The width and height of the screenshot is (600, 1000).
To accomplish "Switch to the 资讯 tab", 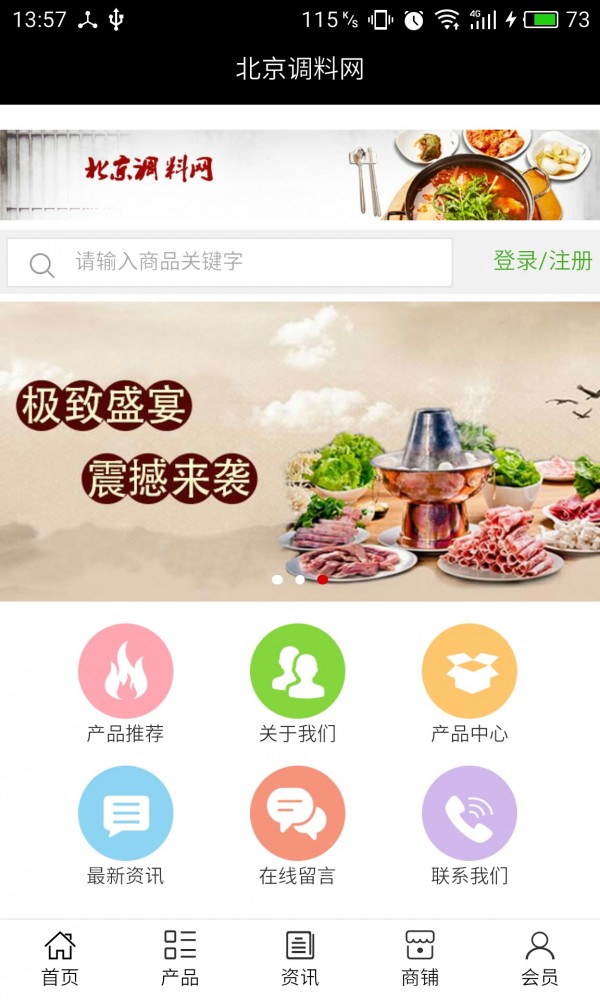I will coord(300,958).
